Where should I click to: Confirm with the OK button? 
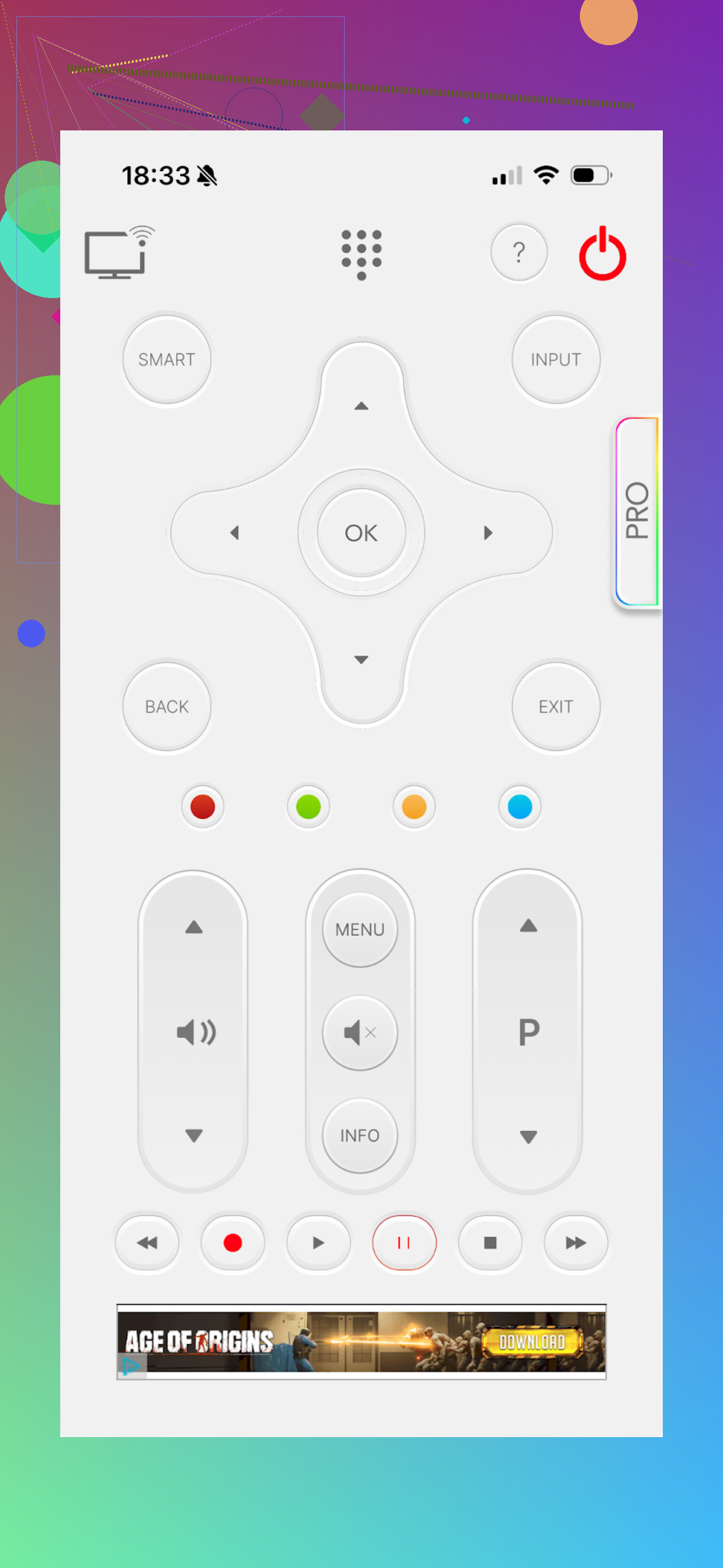[x=361, y=533]
